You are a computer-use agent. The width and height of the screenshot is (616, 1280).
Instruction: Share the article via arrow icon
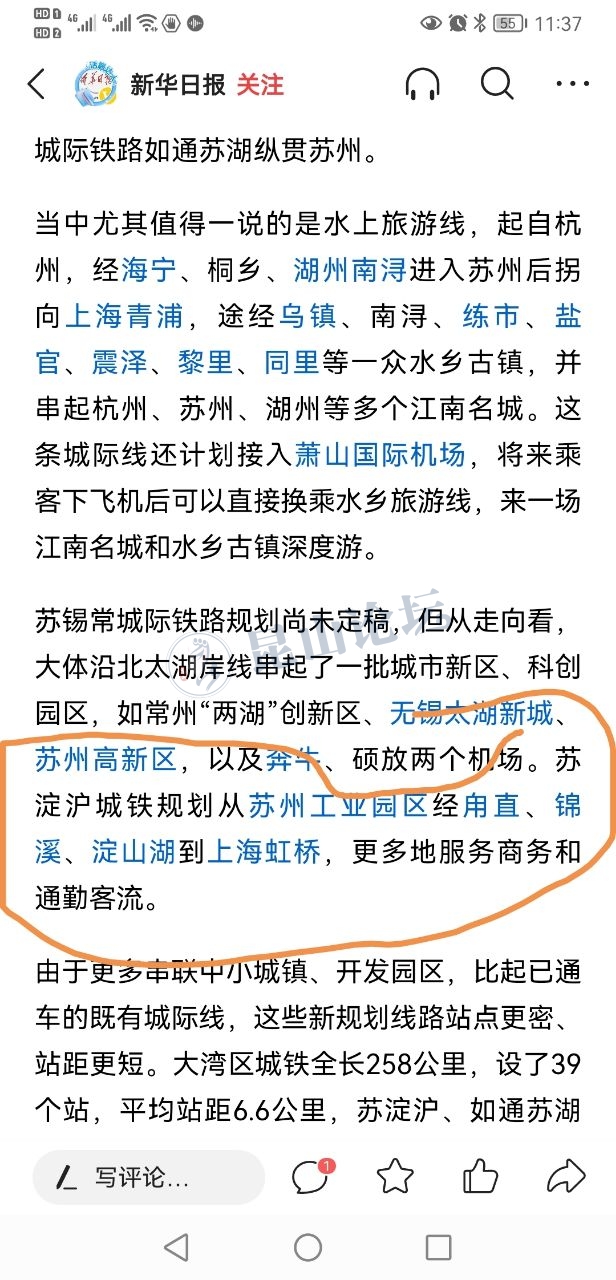[x=566, y=1177]
